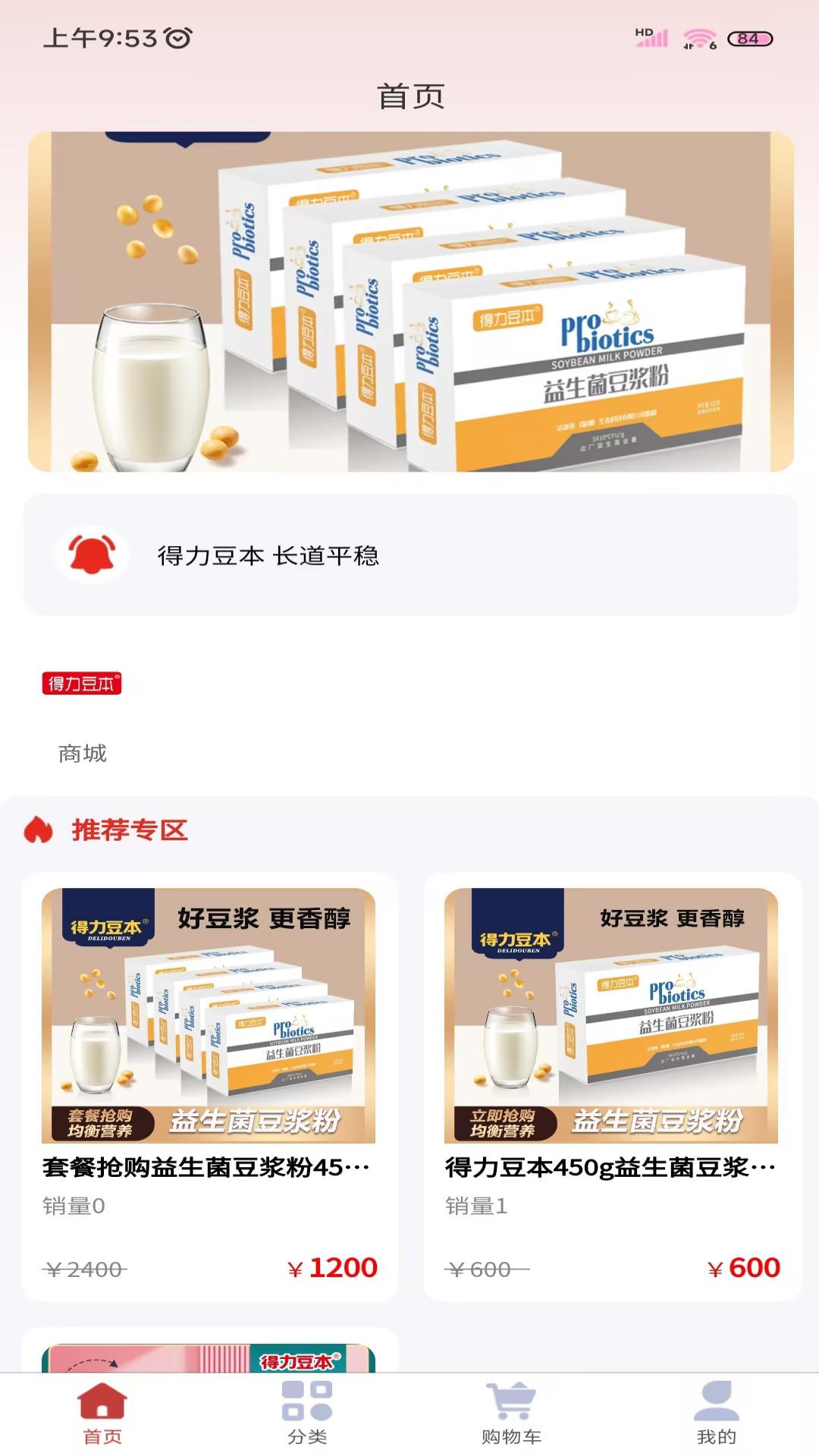The width and height of the screenshot is (819, 1456).
Task: Tap the Wi-Fi icon in the status bar
Action: 699,34
